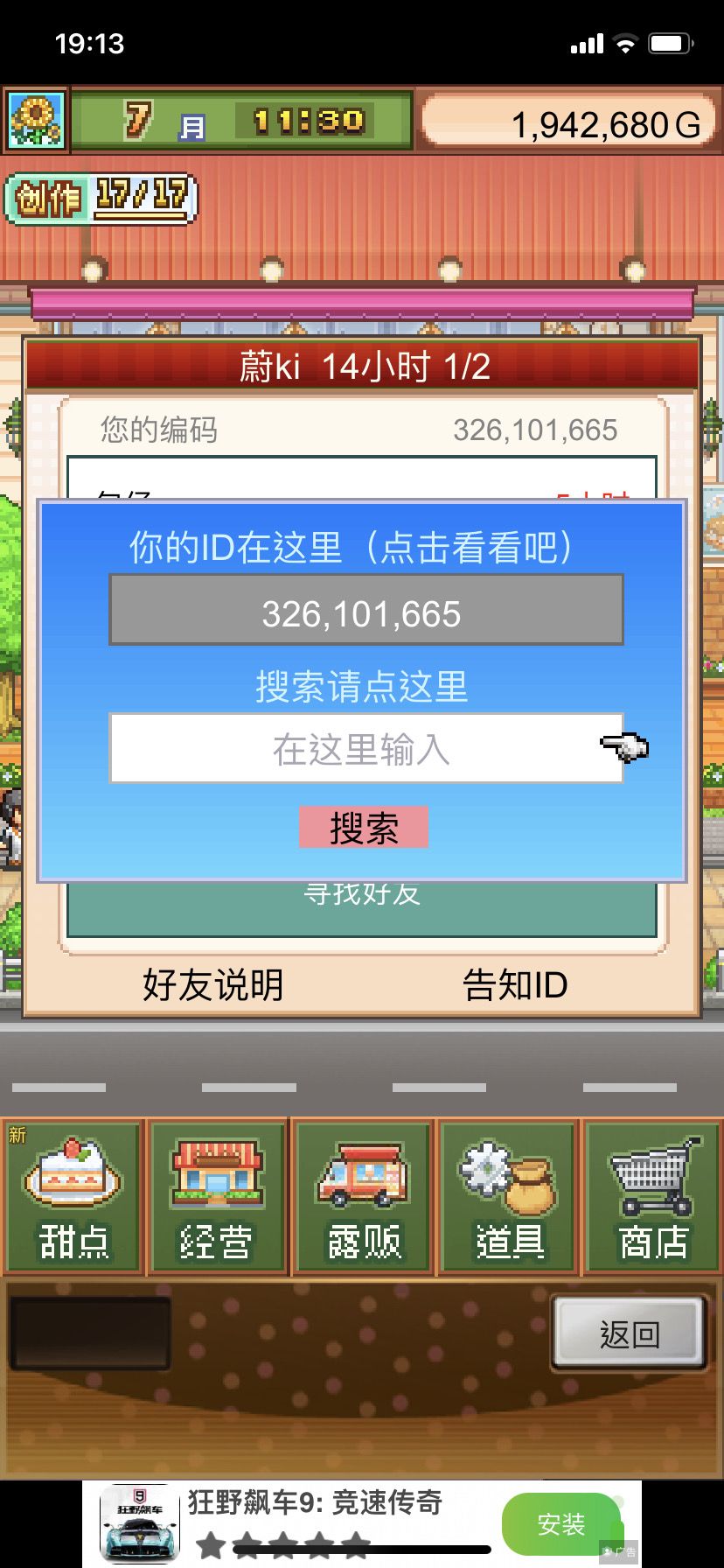Tap the 在这里输入 search input field
Viewport: 724px width, 1568px height.
tap(366, 748)
